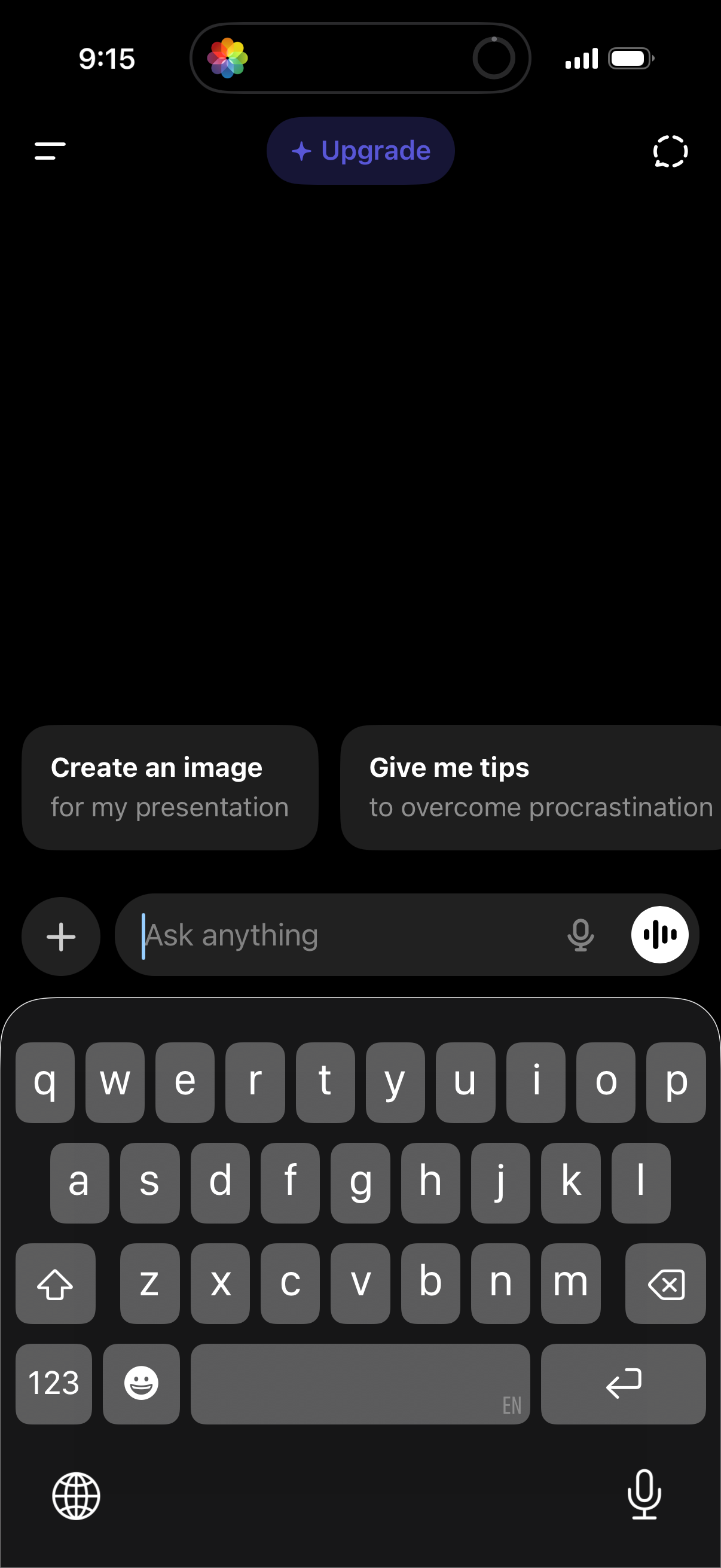
Task: Tap the Upgrade button
Action: (x=360, y=151)
